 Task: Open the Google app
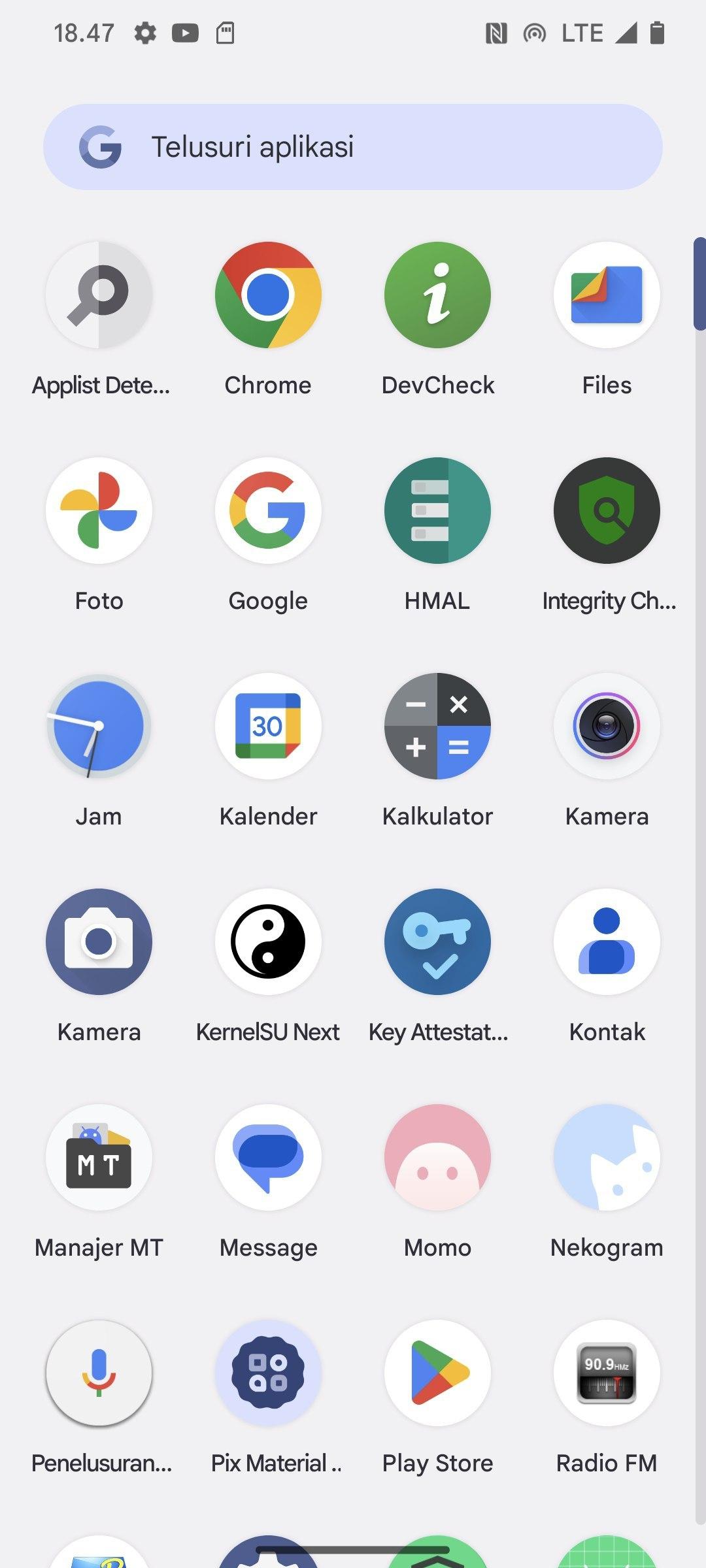[268, 511]
